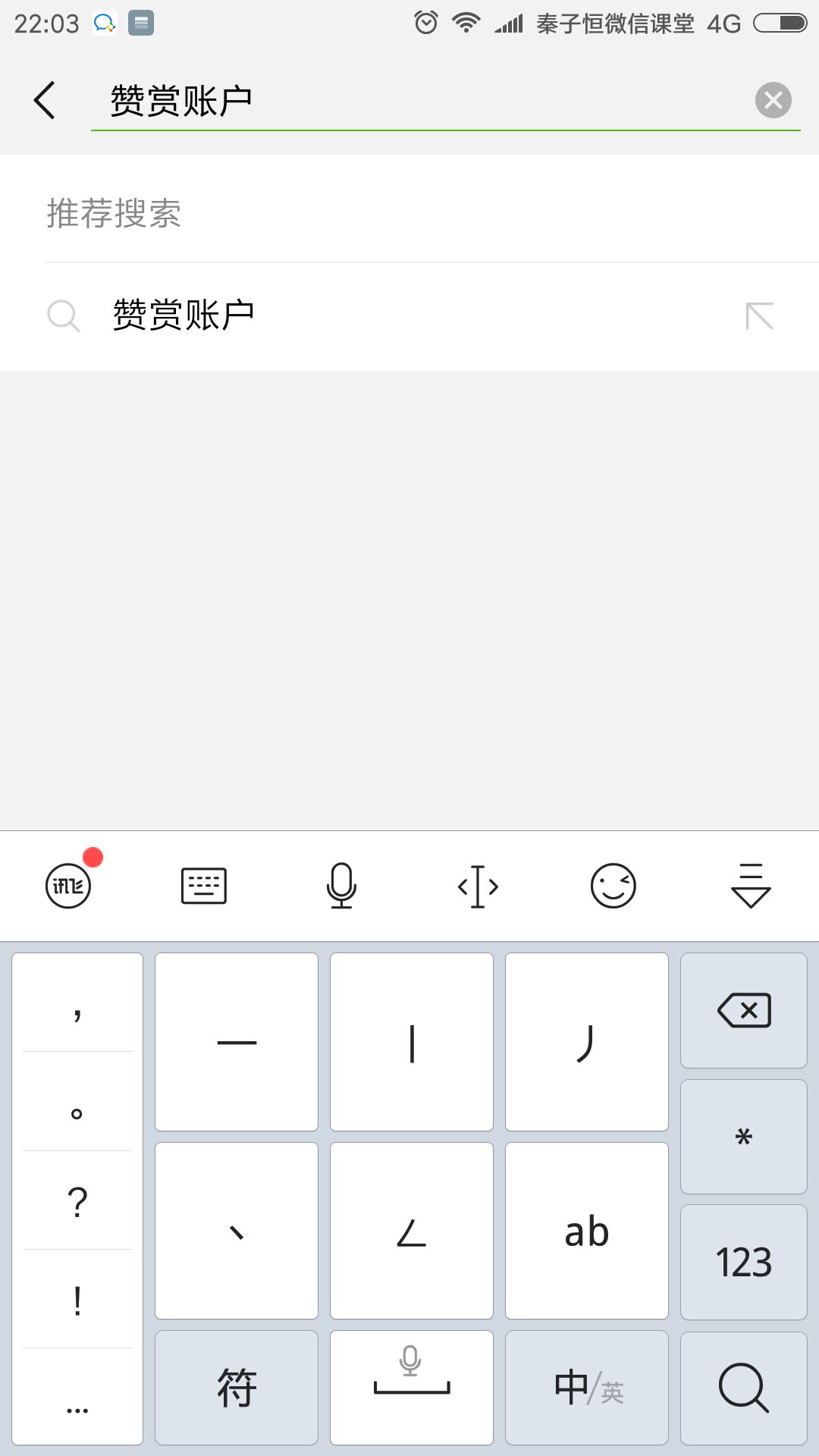The width and height of the screenshot is (819, 1456).
Task: Tap the keyboard's search magnifier key
Action: click(744, 1388)
